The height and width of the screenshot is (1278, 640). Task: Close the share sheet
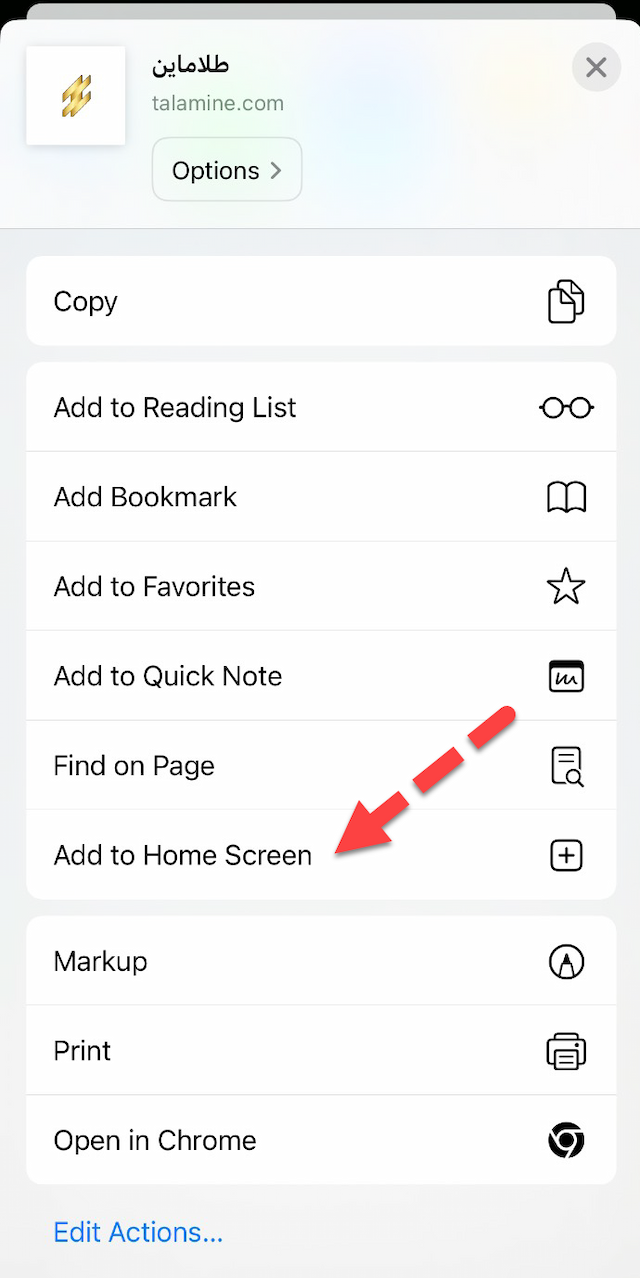pos(596,67)
